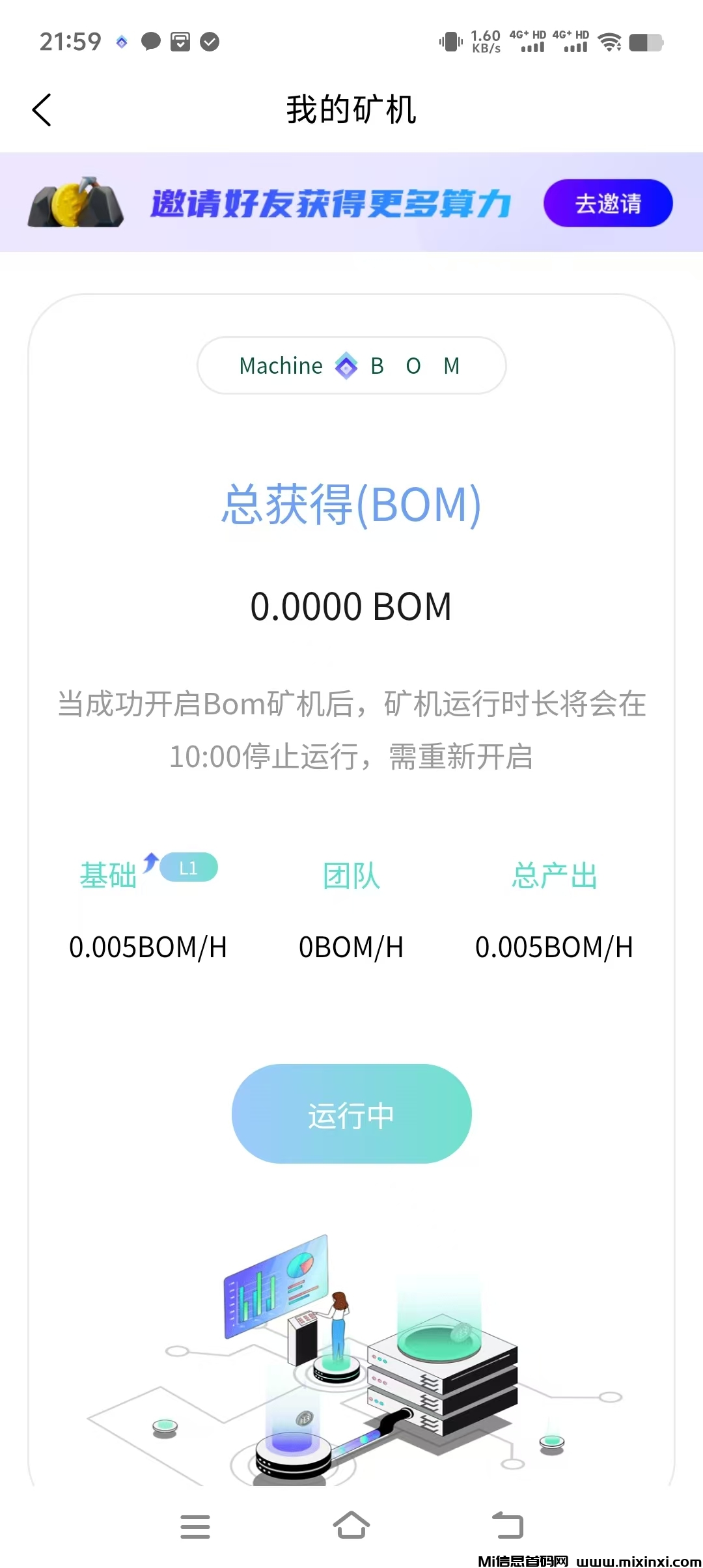Tap the back arrow to leave 我的矿机
This screenshot has height=1568, width=703.
coord(42,109)
